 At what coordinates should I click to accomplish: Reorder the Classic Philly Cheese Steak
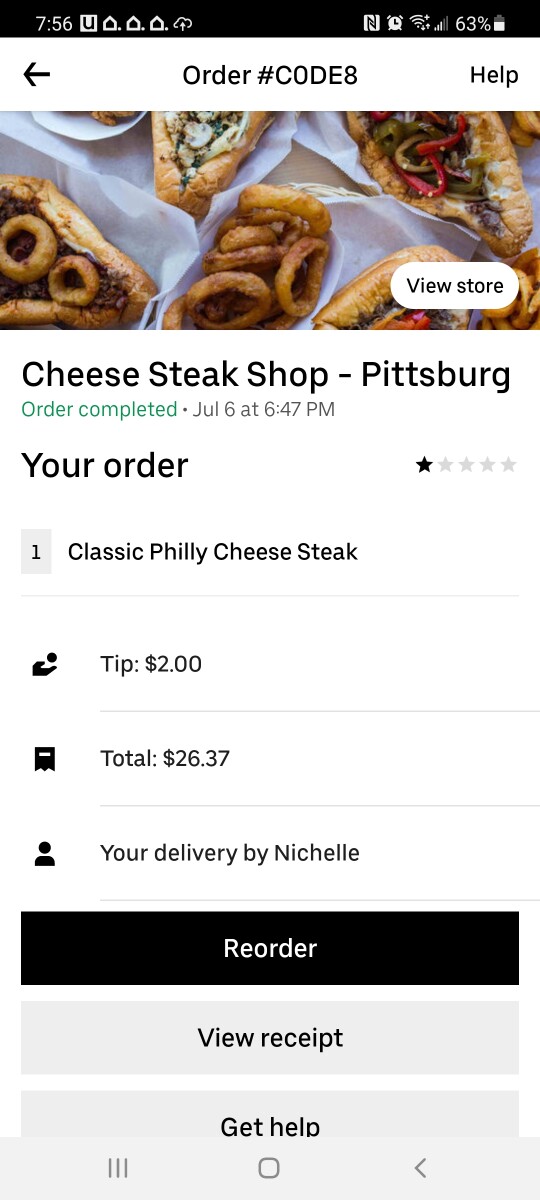pos(270,948)
